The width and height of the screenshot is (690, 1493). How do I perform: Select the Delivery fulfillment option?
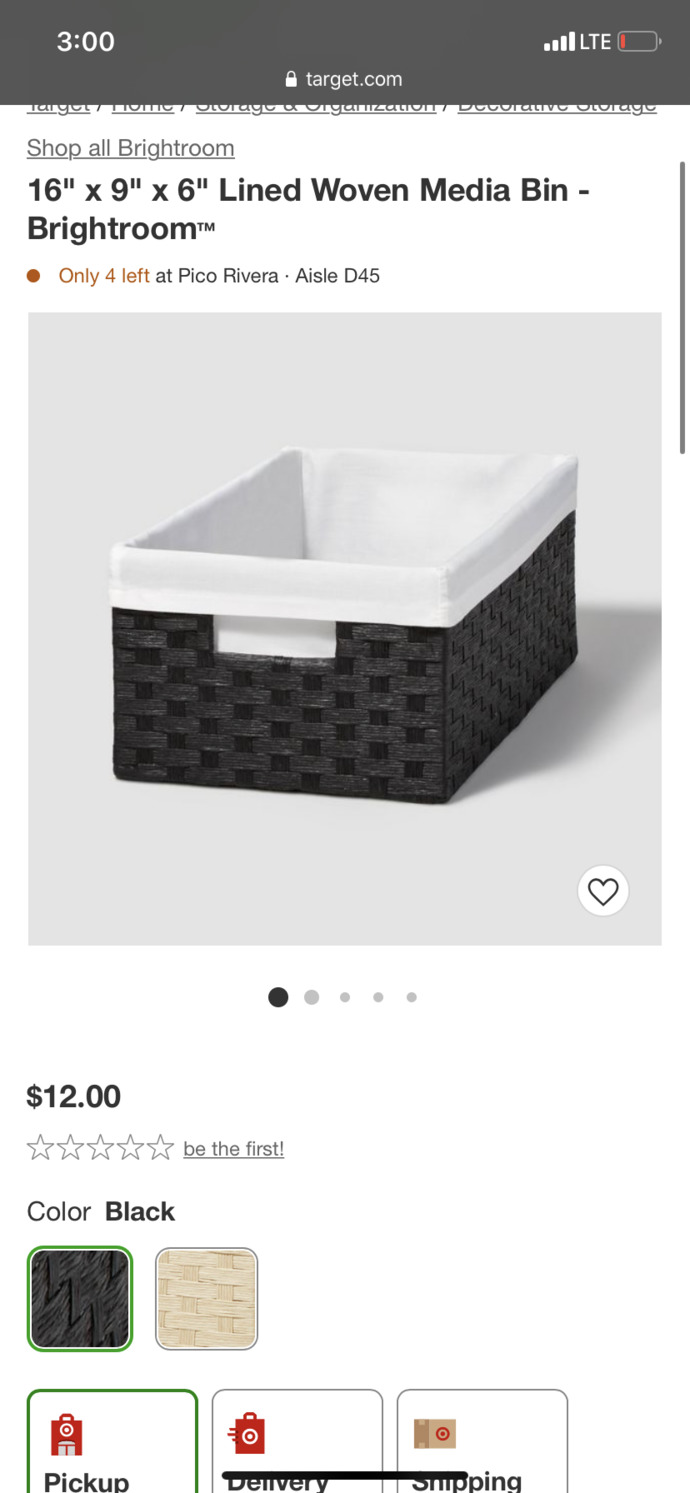(x=297, y=1441)
